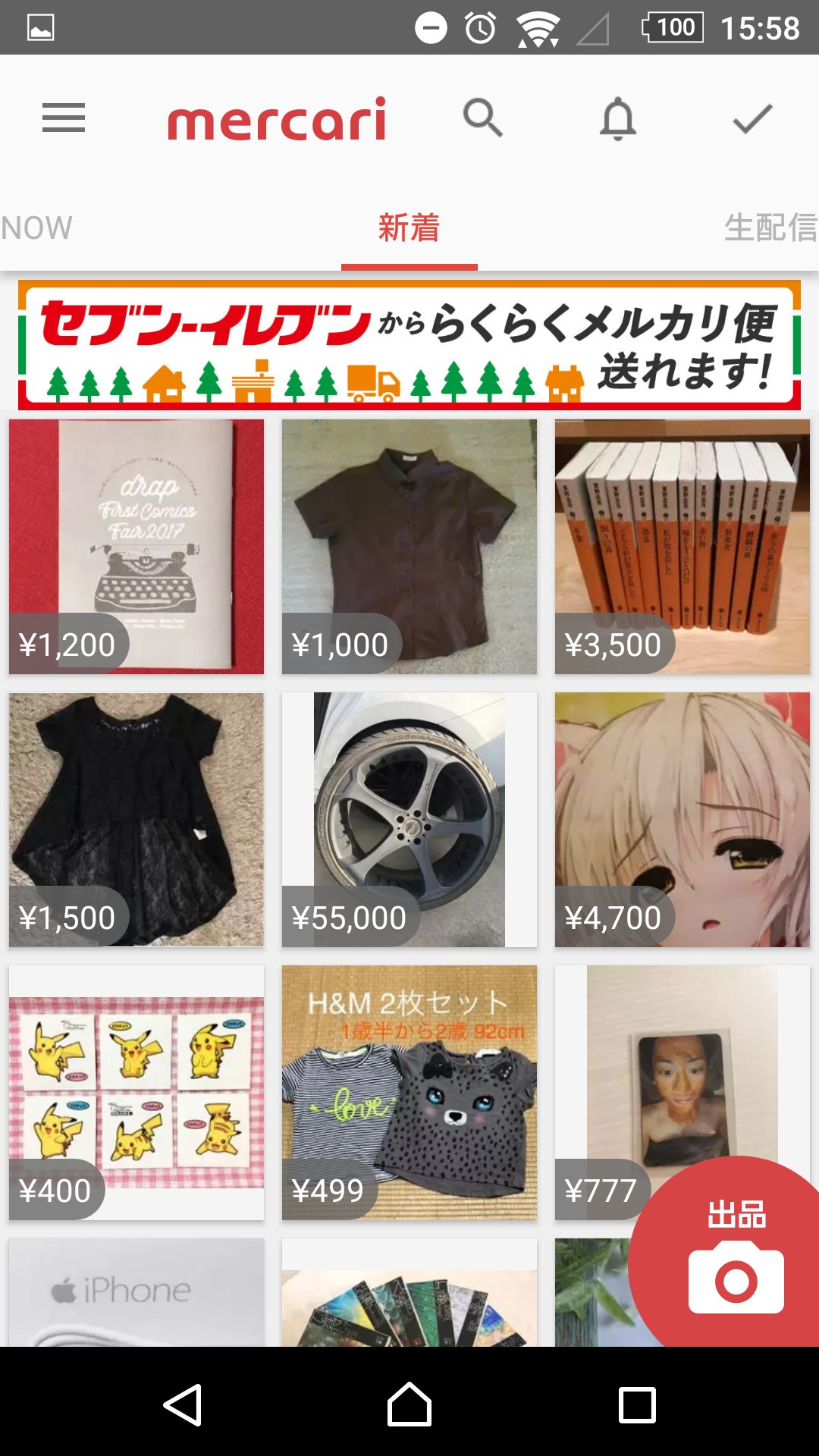Open the ¥4,700 anime illustration listing
The height and width of the screenshot is (1456, 819).
tap(682, 819)
